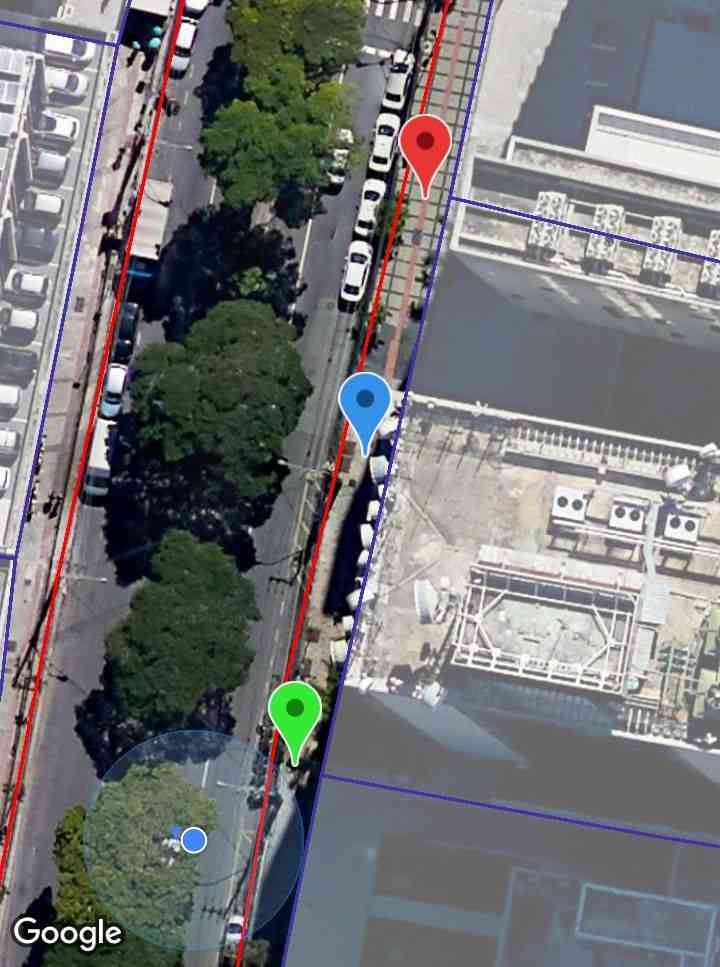
Task: Open the green map pin
Action: point(294,713)
